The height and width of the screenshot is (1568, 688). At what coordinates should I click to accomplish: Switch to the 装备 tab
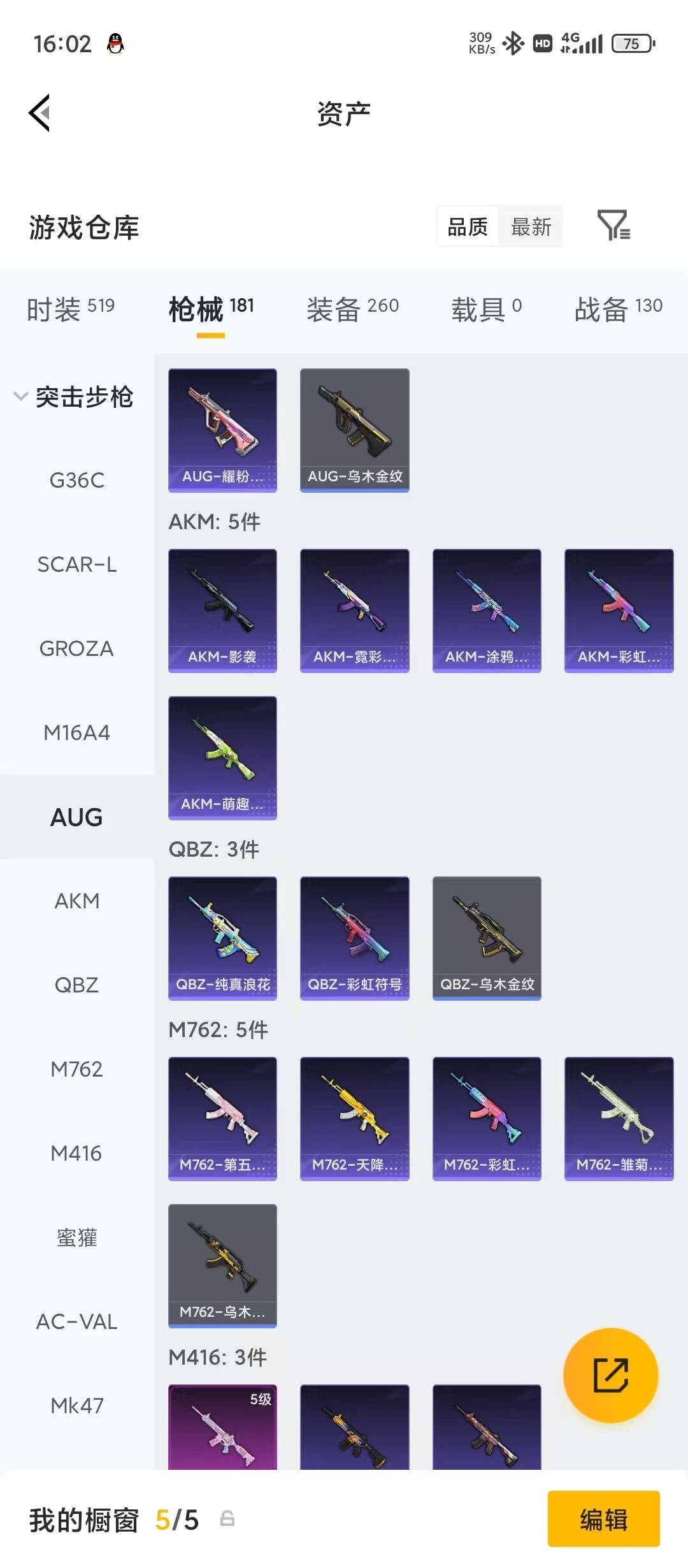352,309
